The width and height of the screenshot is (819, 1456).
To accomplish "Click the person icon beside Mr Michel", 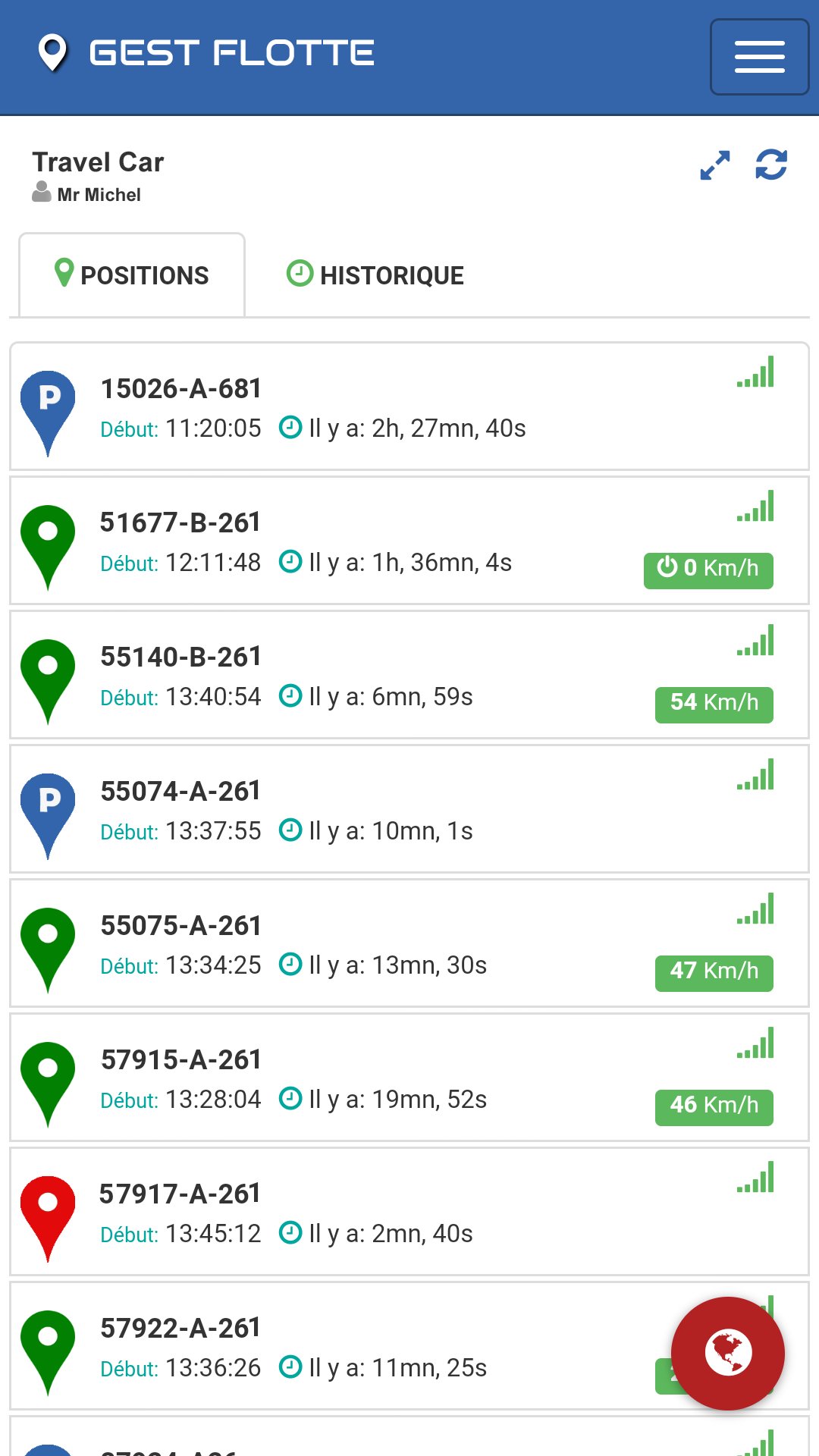I will 40,194.
